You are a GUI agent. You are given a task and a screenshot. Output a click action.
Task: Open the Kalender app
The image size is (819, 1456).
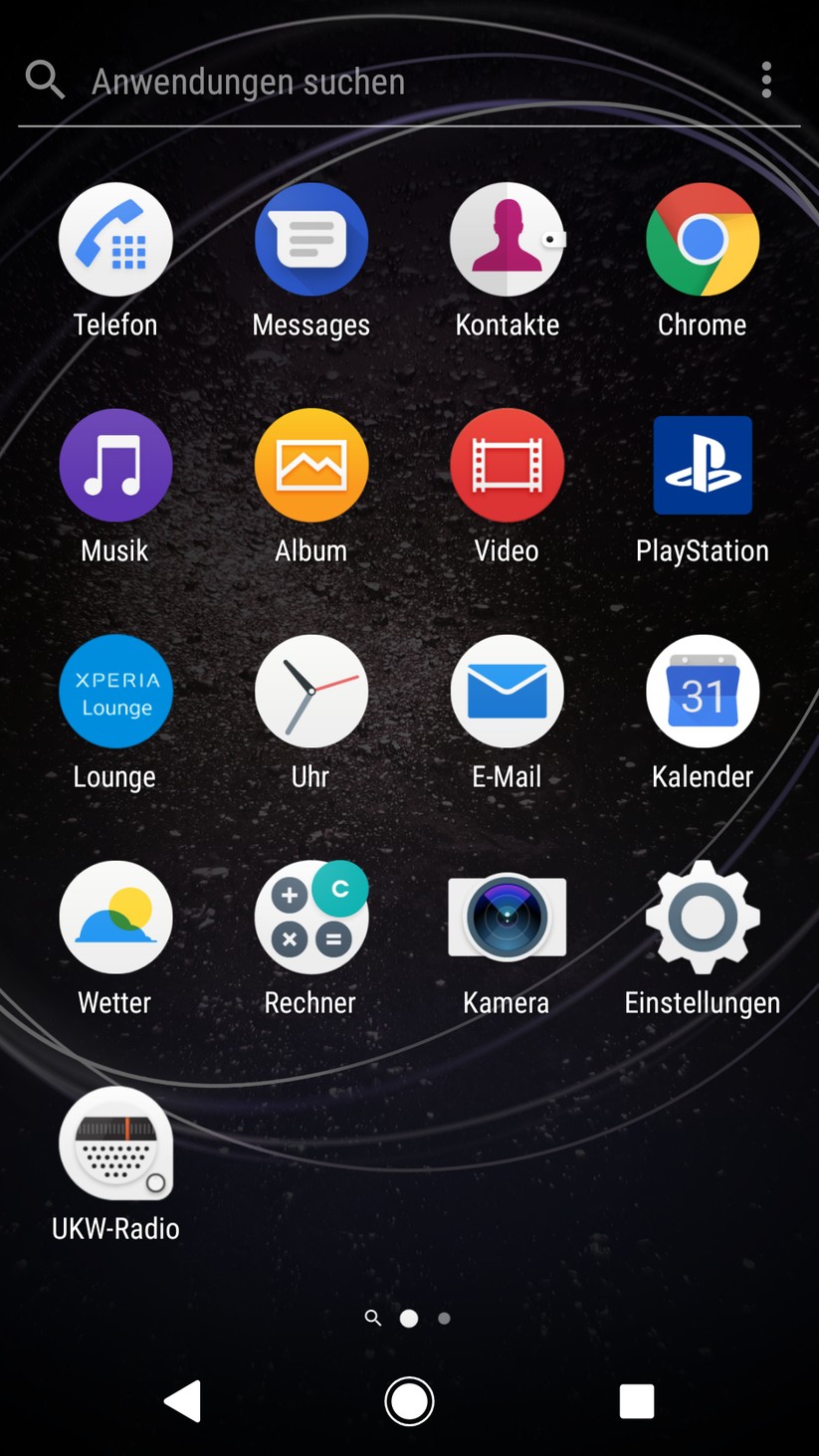click(x=703, y=692)
